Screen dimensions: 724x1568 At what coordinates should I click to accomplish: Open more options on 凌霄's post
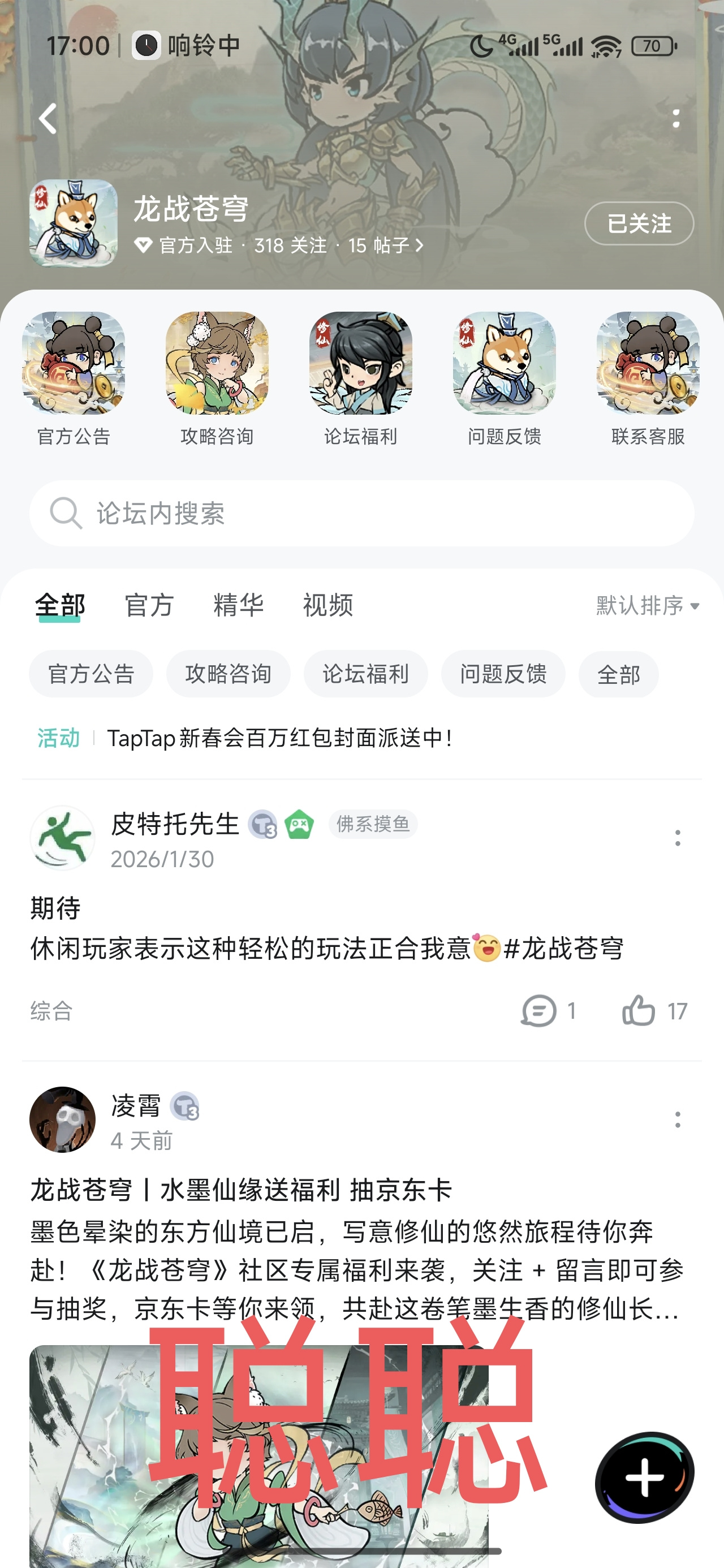pos(677,1119)
